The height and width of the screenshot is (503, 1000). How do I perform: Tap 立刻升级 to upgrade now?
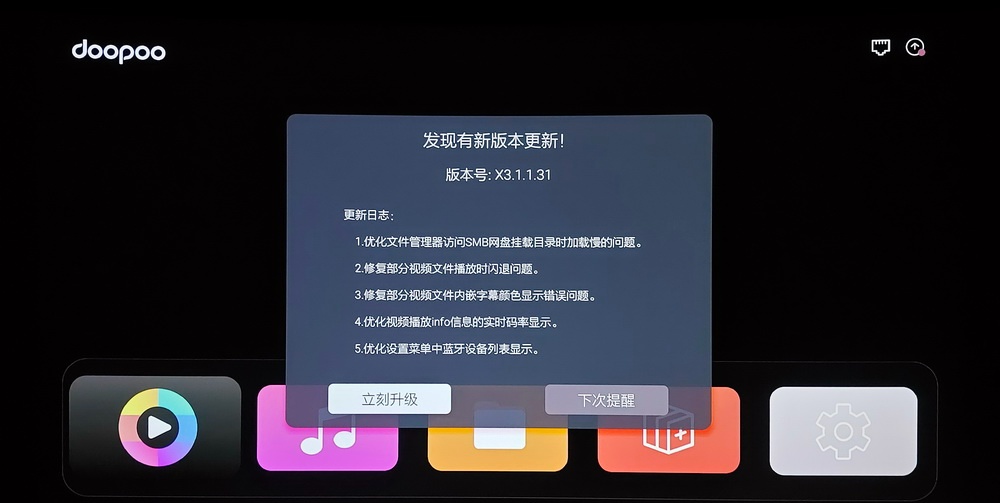point(389,399)
